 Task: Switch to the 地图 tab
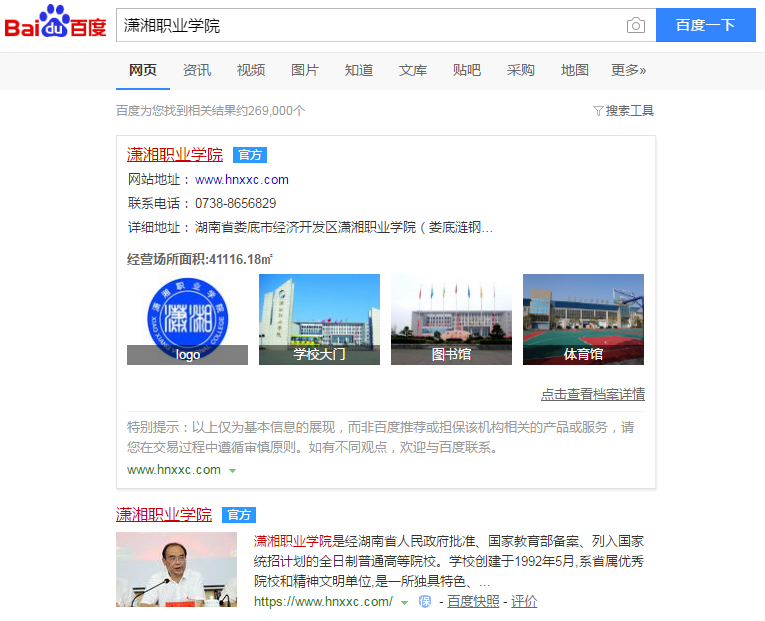click(x=575, y=70)
